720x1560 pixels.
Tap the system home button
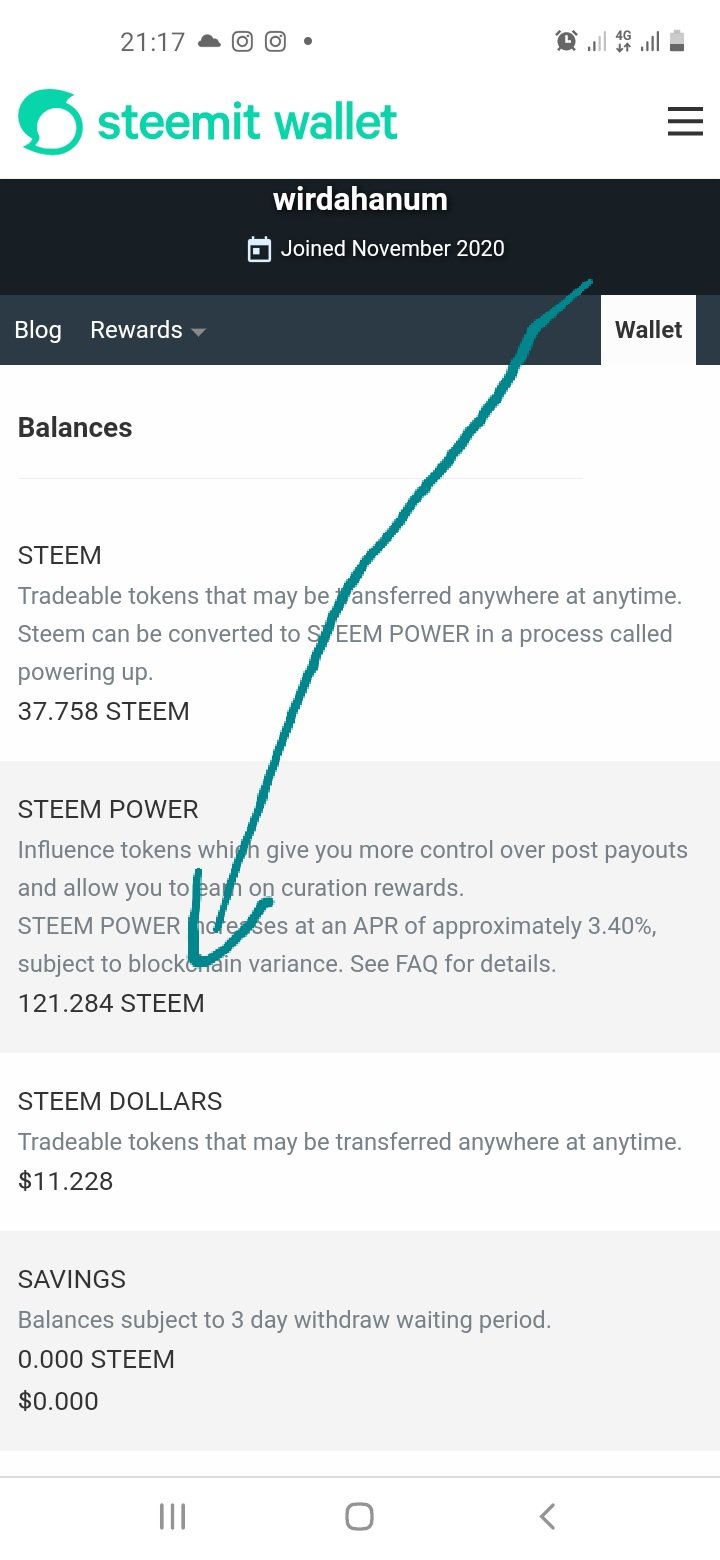click(x=359, y=1516)
